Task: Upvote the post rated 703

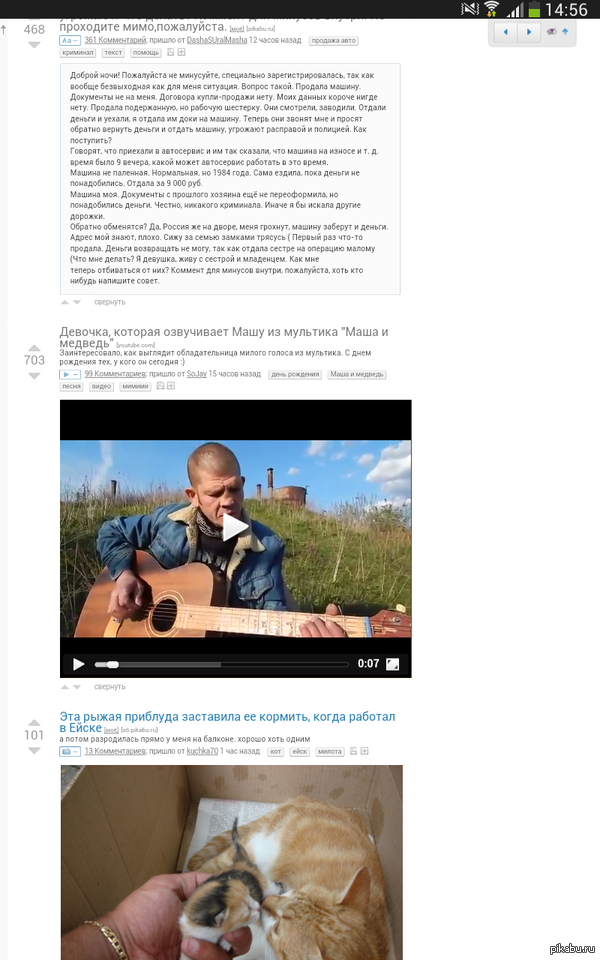Action: (34, 347)
